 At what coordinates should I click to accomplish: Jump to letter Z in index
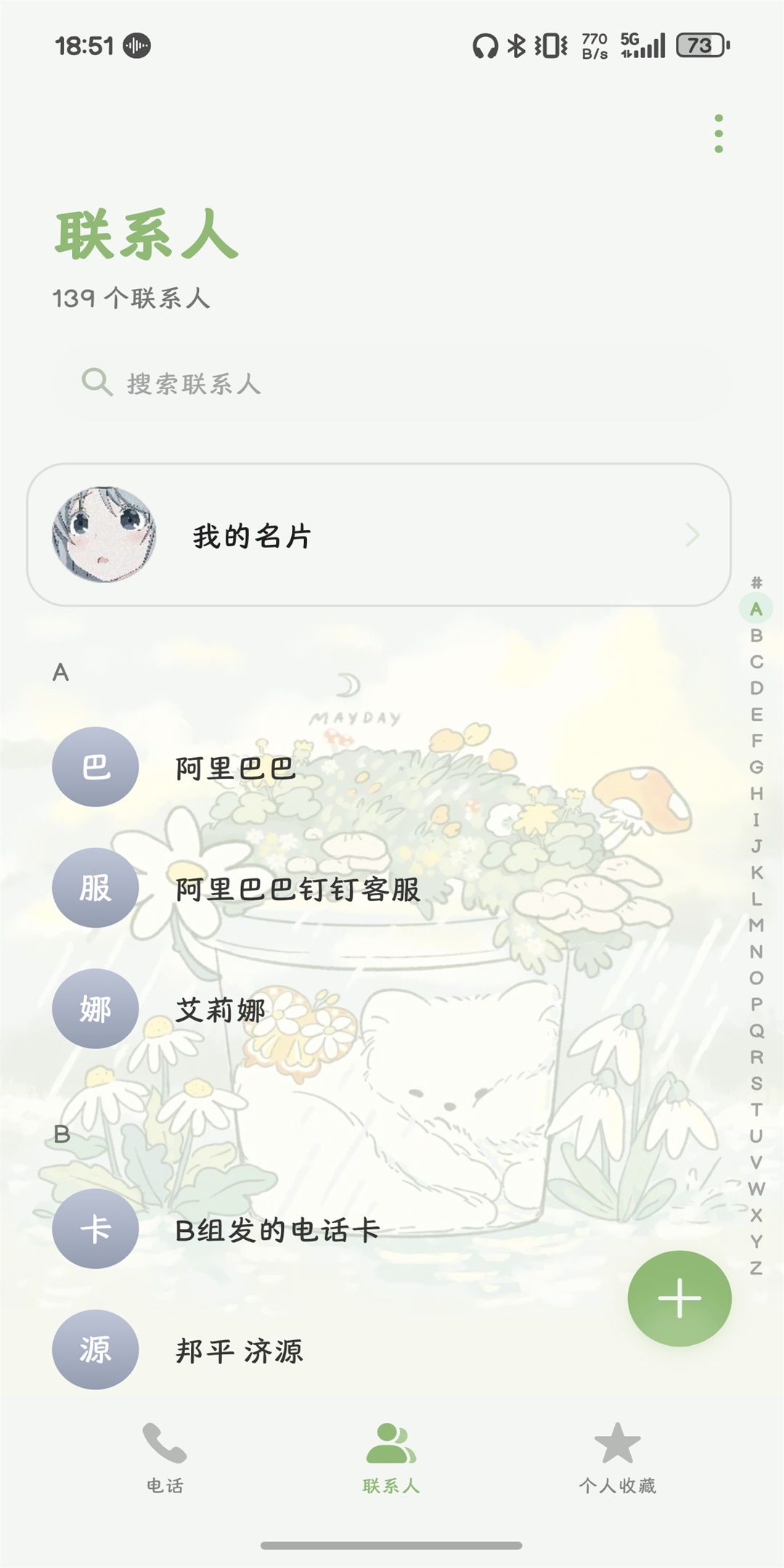[x=756, y=1267]
